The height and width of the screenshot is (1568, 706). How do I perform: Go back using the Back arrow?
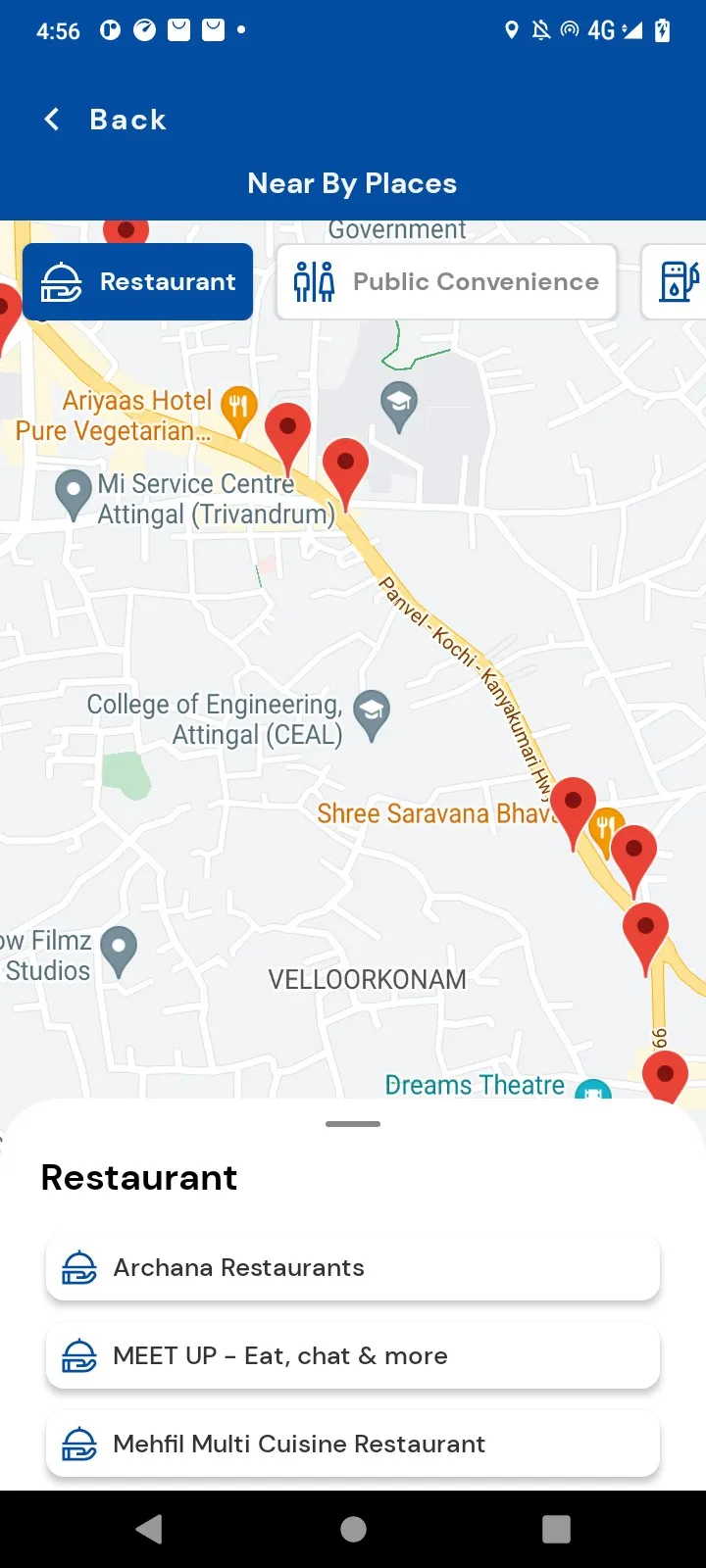pyautogui.click(x=52, y=120)
